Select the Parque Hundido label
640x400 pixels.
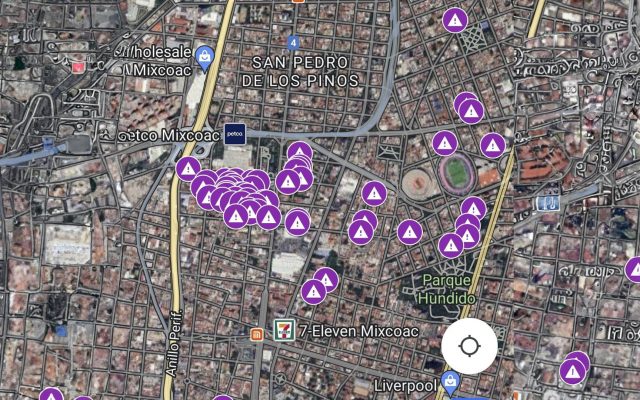click(447, 288)
